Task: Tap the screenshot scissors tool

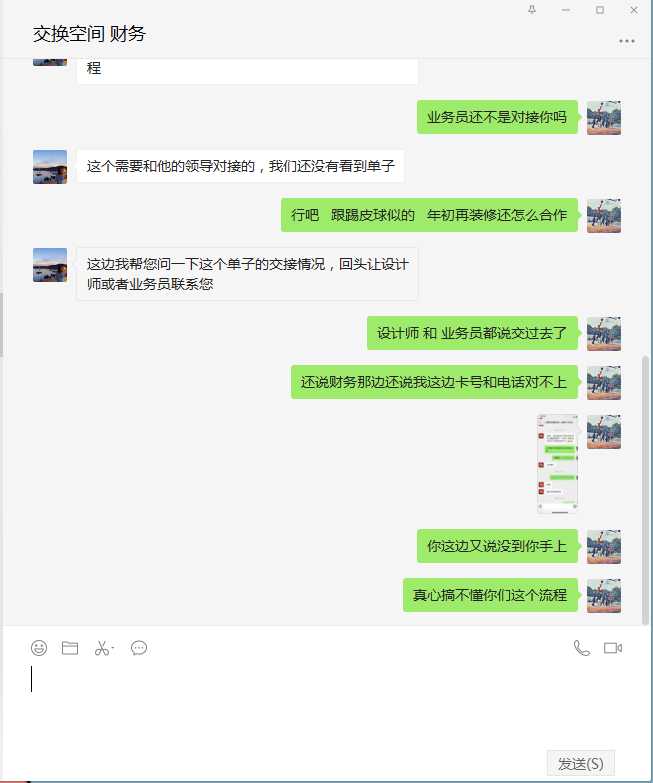Action: pyautogui.click(x=102, y=648)
